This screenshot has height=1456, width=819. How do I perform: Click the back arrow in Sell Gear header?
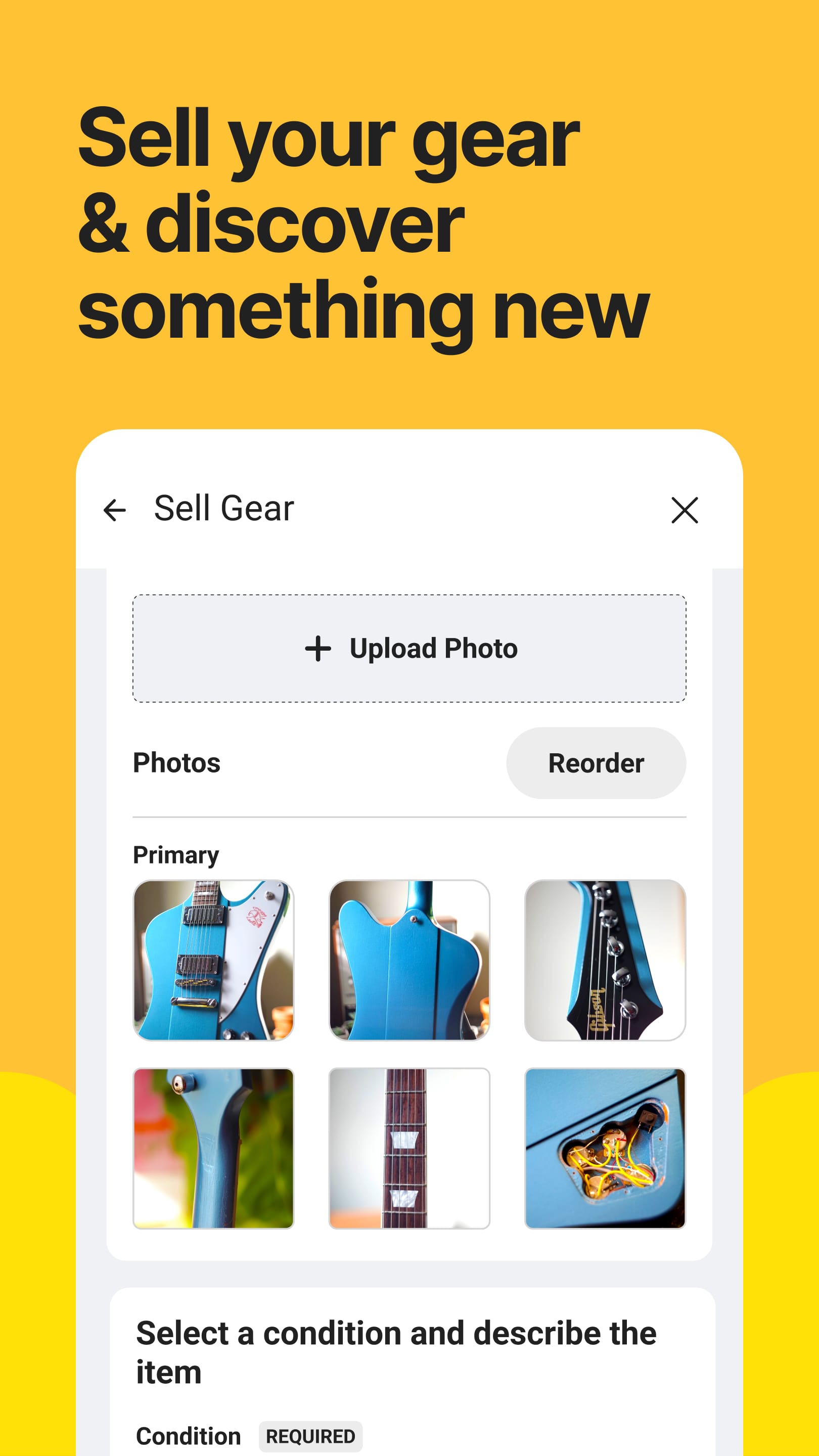[x=116, y=510]
